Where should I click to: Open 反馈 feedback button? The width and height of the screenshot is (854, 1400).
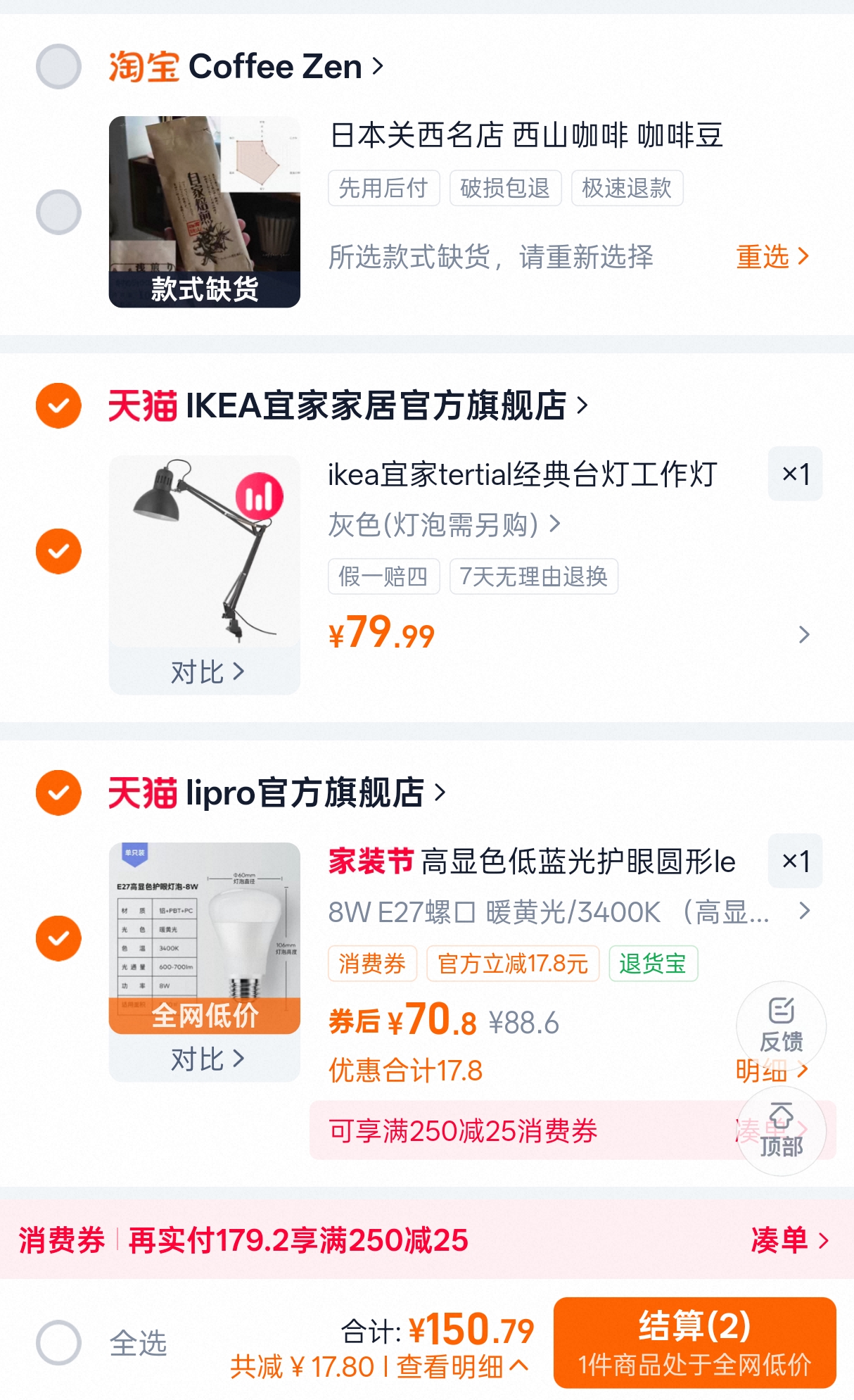(781, 1023)
